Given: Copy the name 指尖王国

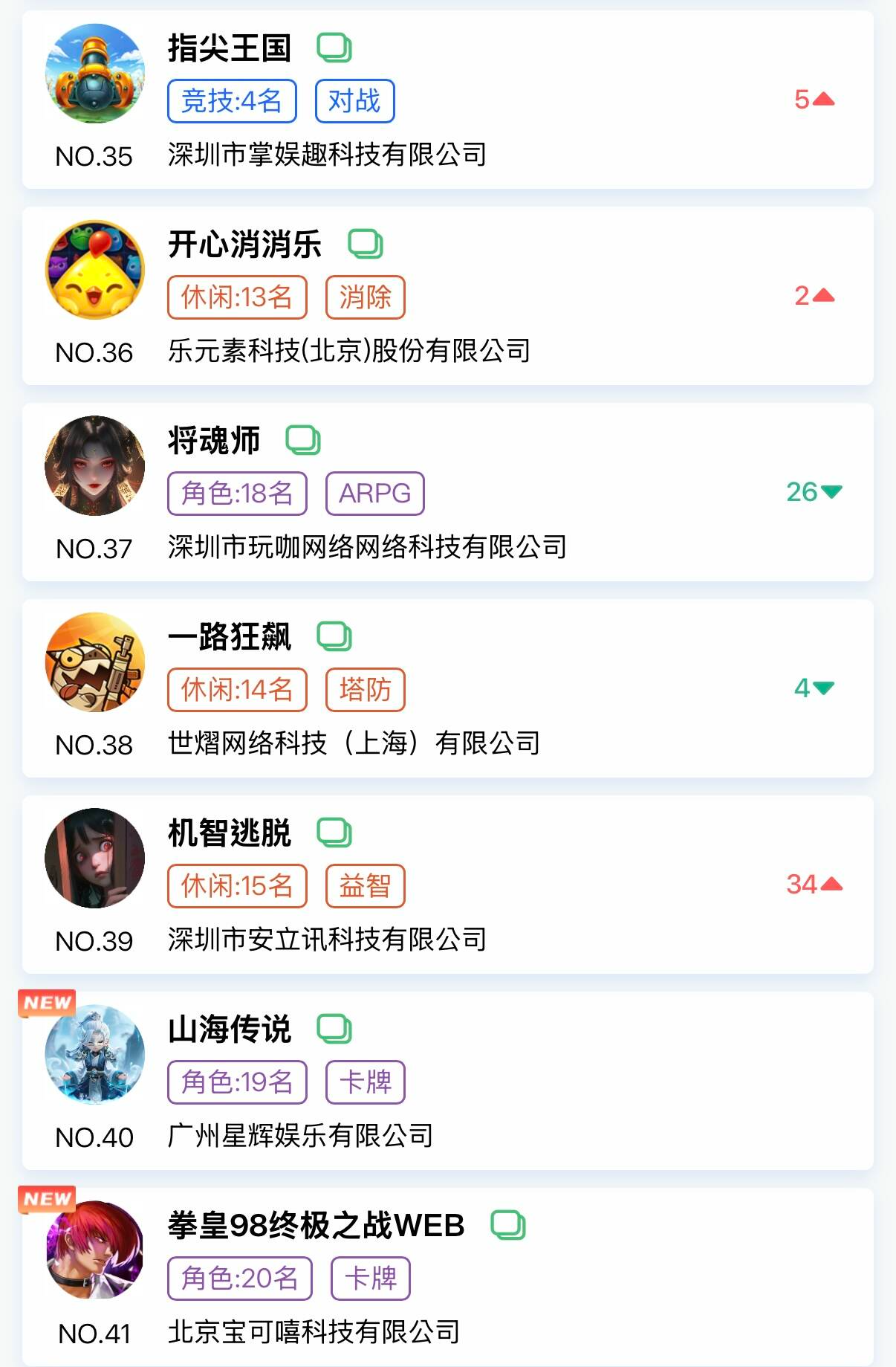Looking at the screenshot, I should pyautogui.click(x=334, y=48).
